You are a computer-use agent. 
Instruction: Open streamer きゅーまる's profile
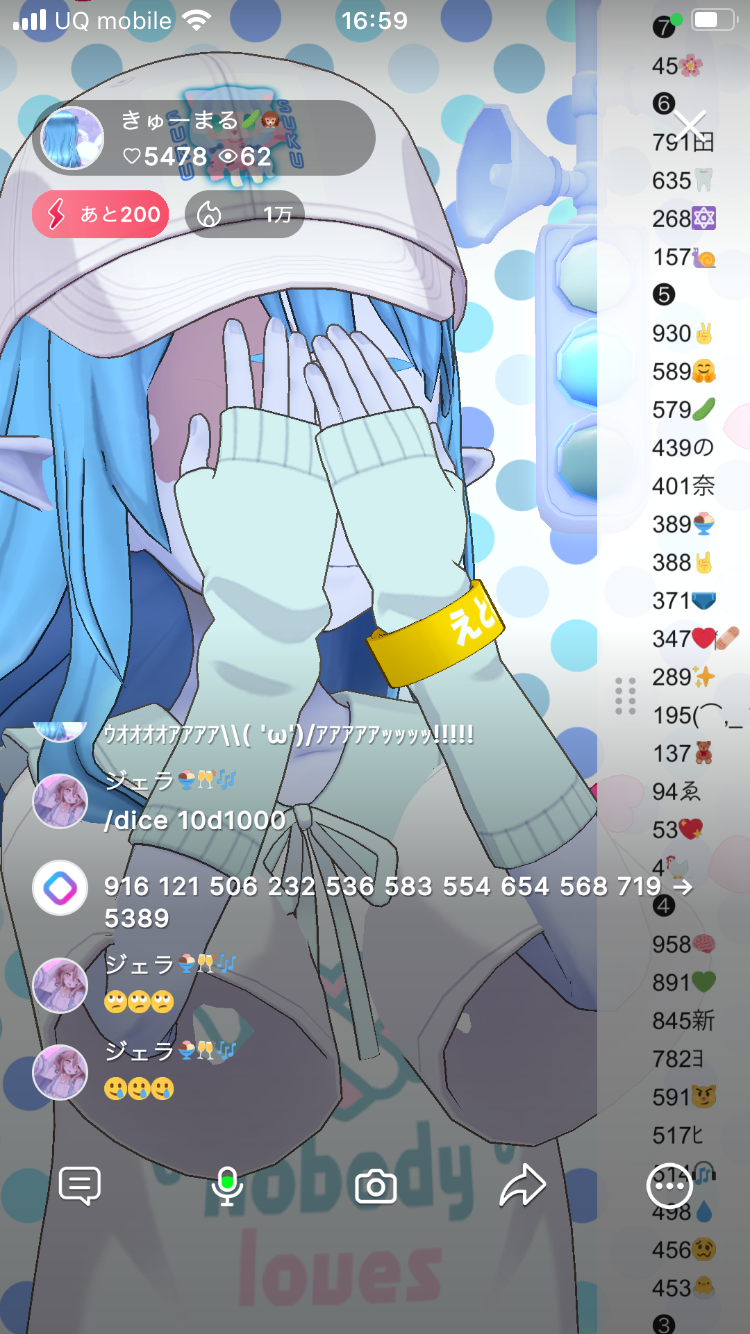[x=72, y=138]
